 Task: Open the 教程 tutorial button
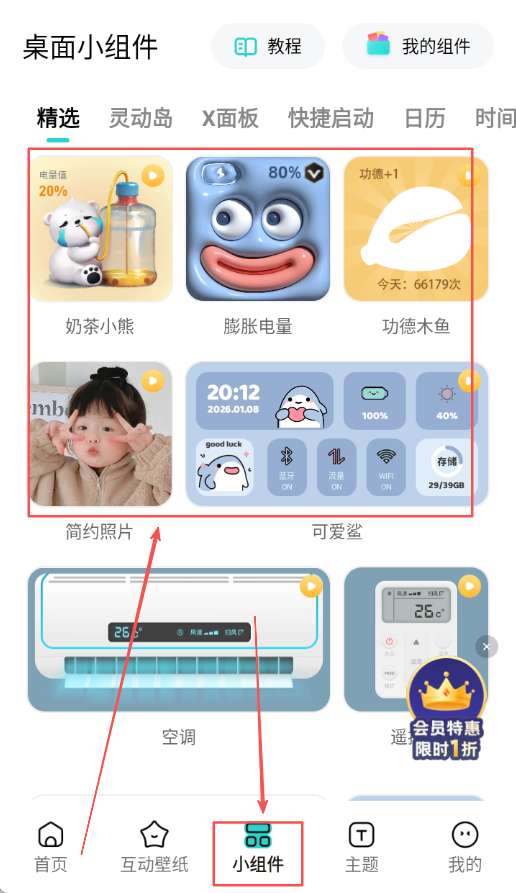click(268, 47)
